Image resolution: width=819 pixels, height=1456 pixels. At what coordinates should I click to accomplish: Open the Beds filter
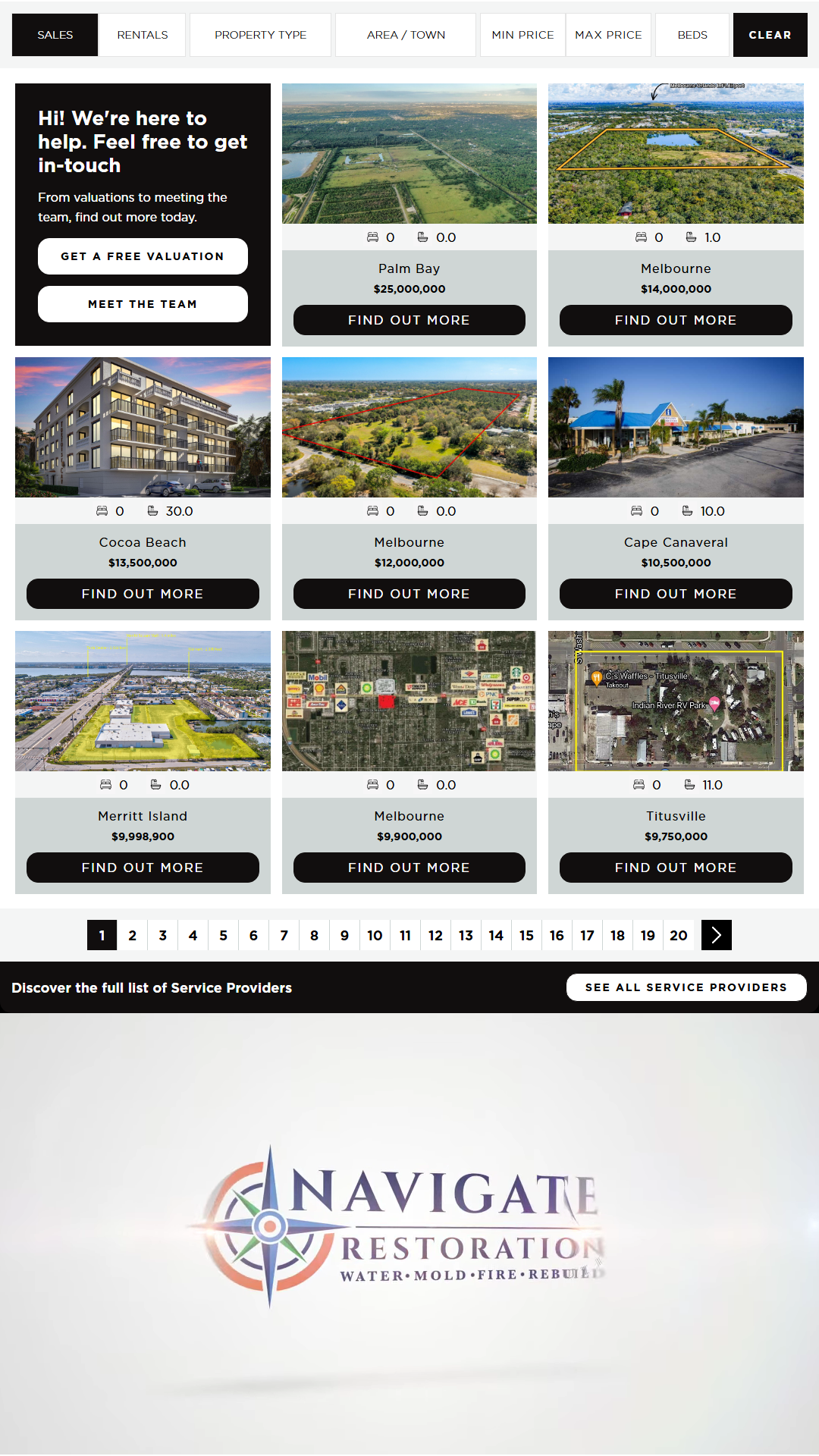pos(692,35)
